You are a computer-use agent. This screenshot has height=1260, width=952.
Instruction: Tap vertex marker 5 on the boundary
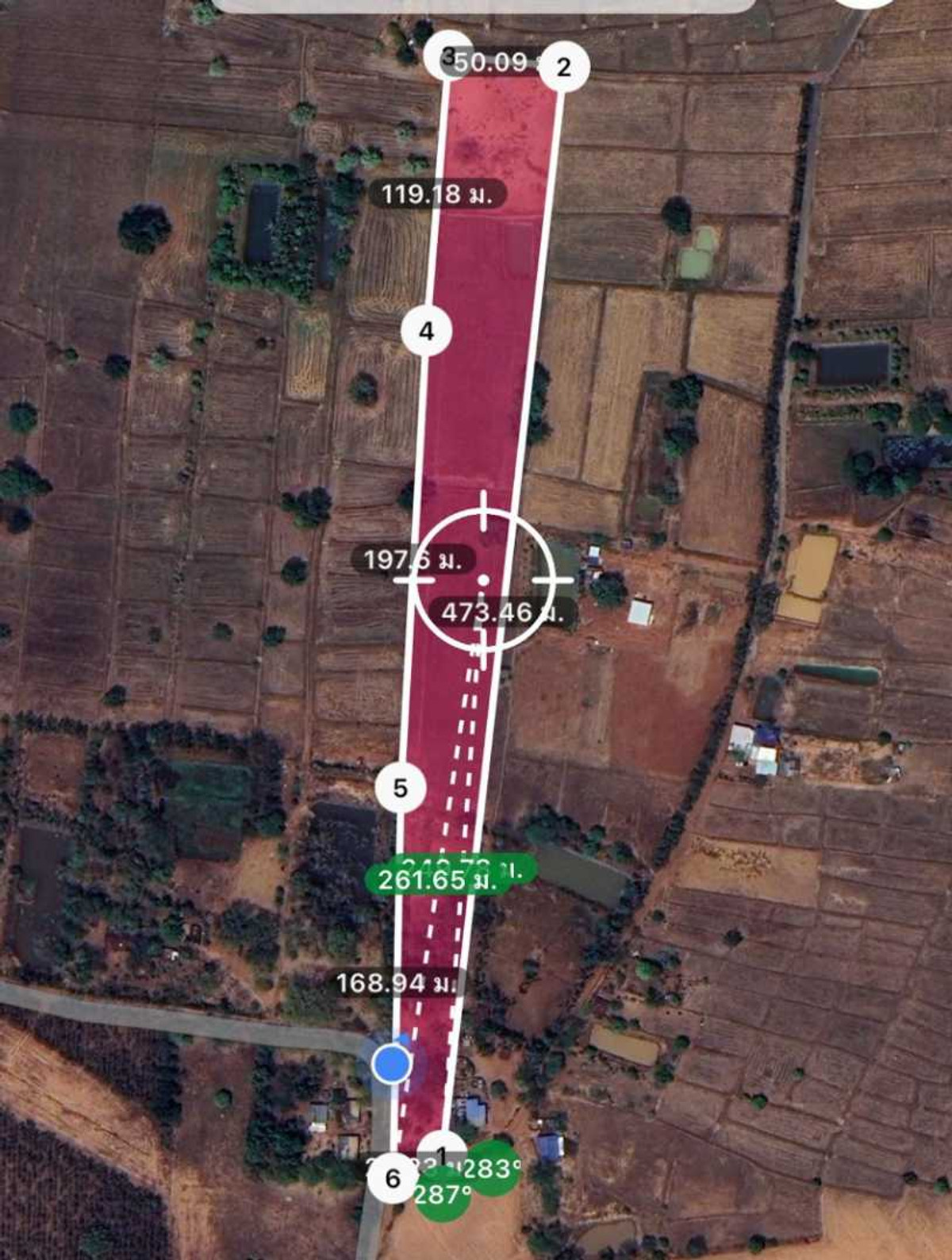(401, 788)
